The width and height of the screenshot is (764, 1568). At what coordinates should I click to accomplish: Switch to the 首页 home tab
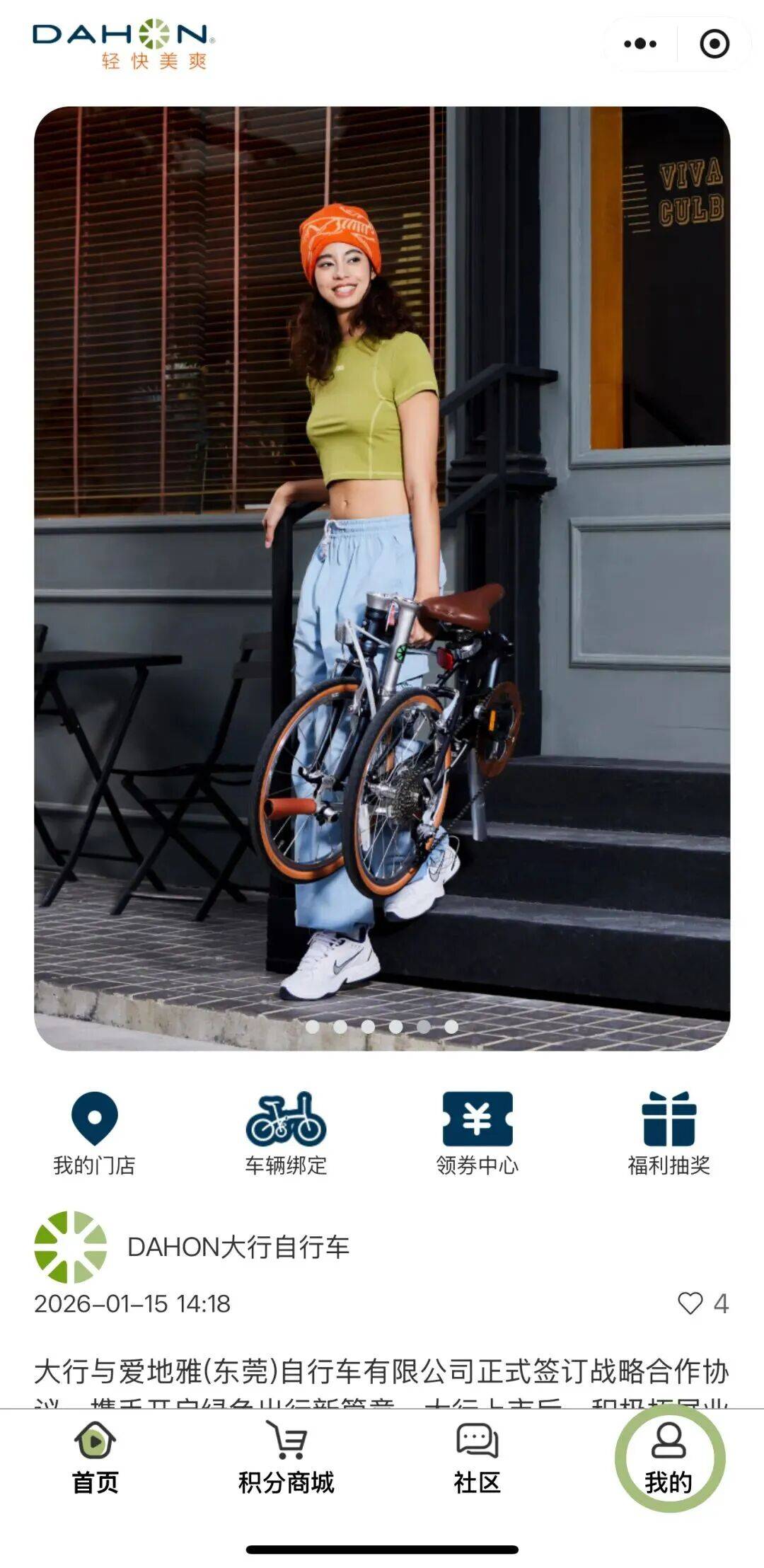click(x=95, y=1459)
